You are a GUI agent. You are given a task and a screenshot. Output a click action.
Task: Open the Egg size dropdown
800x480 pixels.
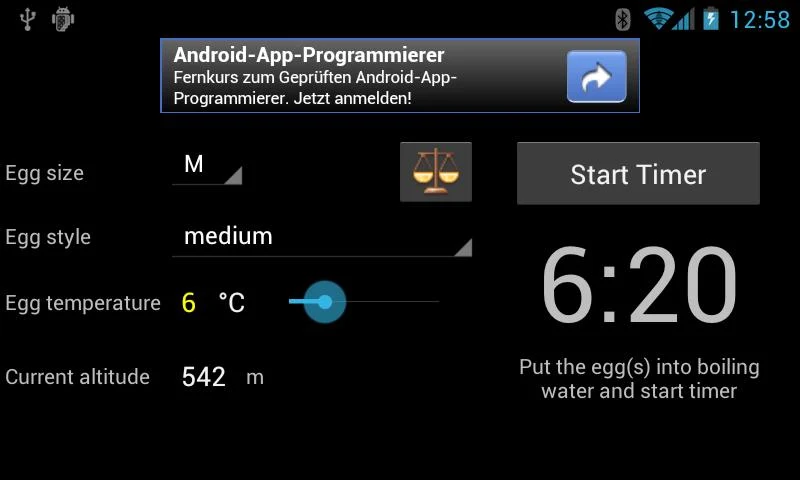pos(207,167)
